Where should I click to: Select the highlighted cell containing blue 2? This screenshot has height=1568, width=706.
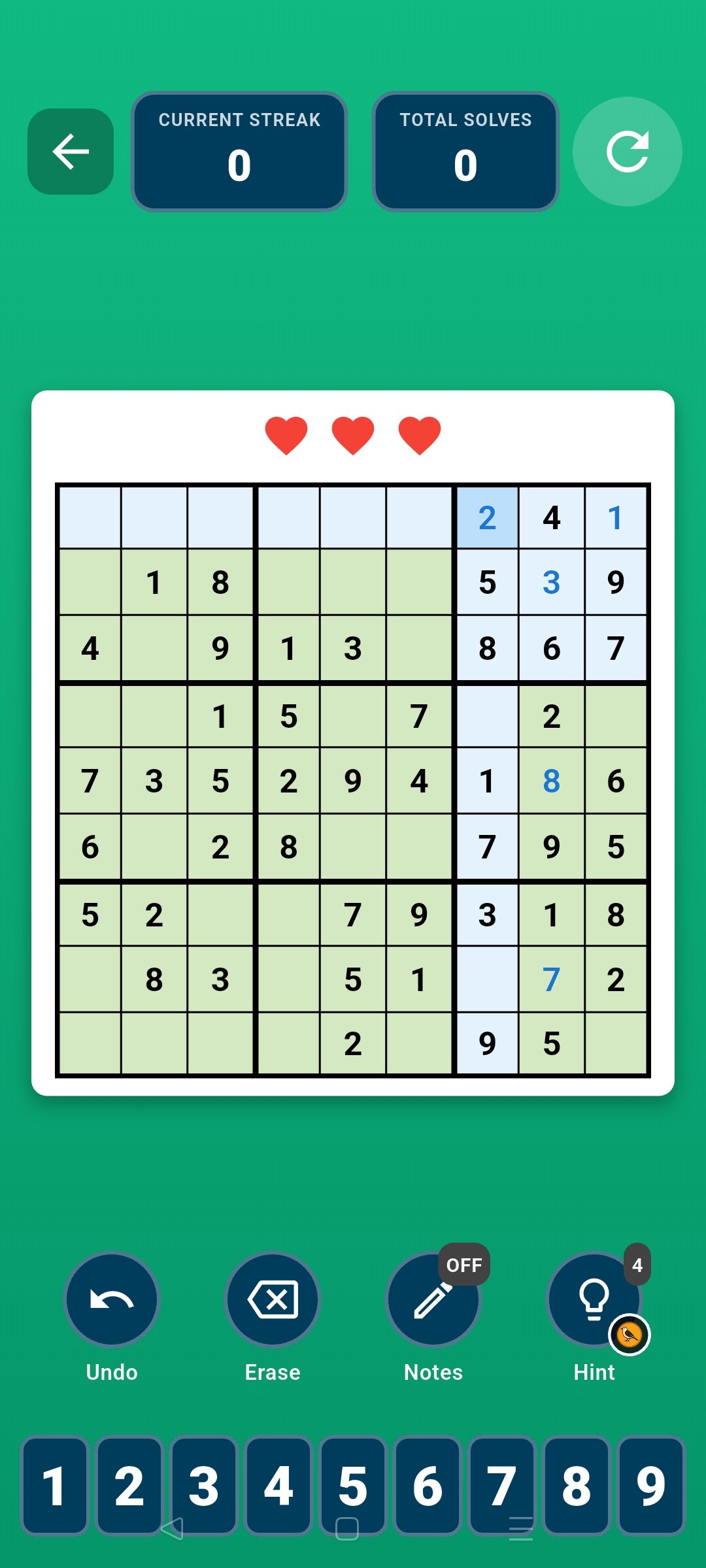(x=486, y=517)
